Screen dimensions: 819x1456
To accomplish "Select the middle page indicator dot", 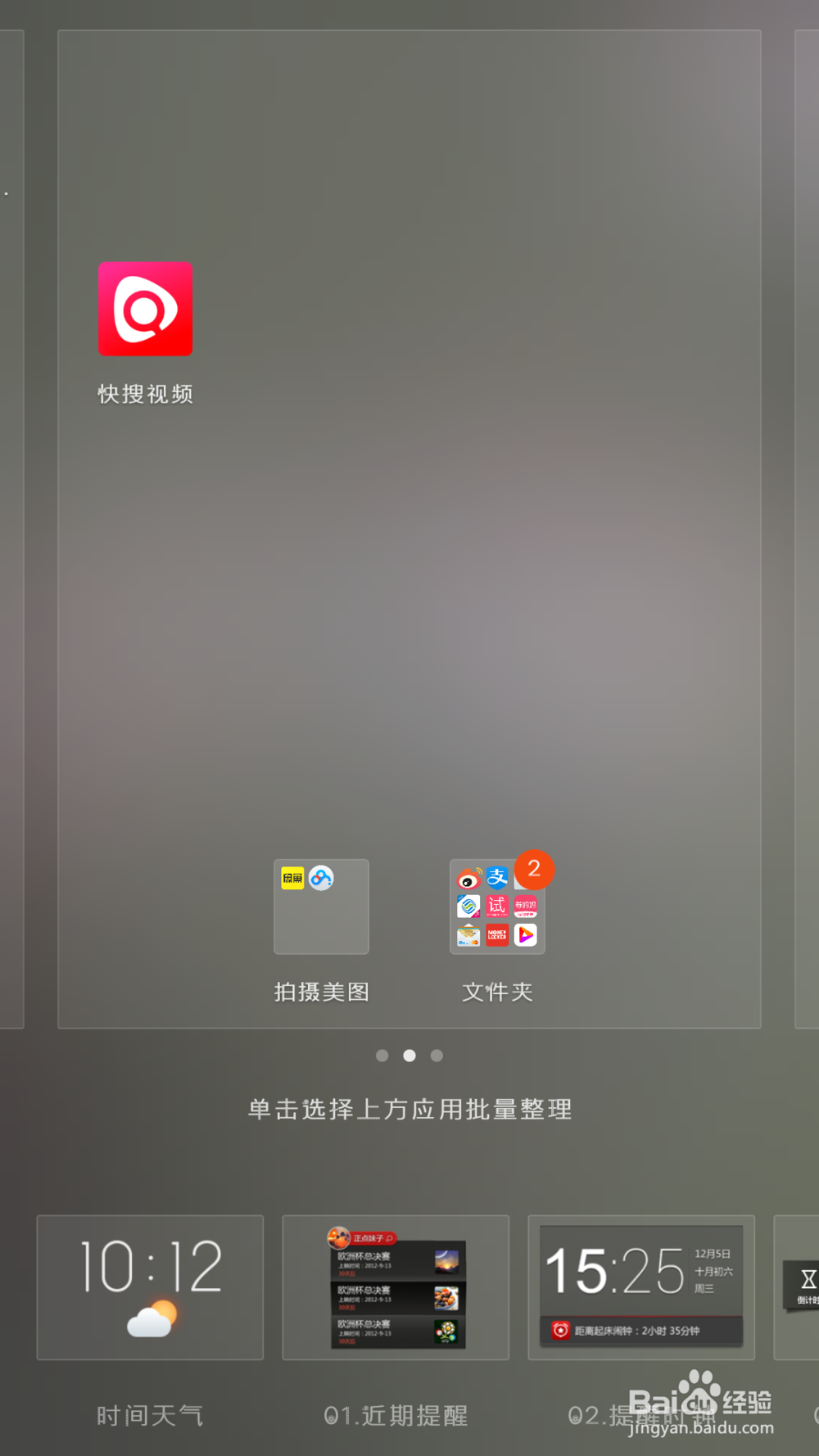I will pos(409,1056).
